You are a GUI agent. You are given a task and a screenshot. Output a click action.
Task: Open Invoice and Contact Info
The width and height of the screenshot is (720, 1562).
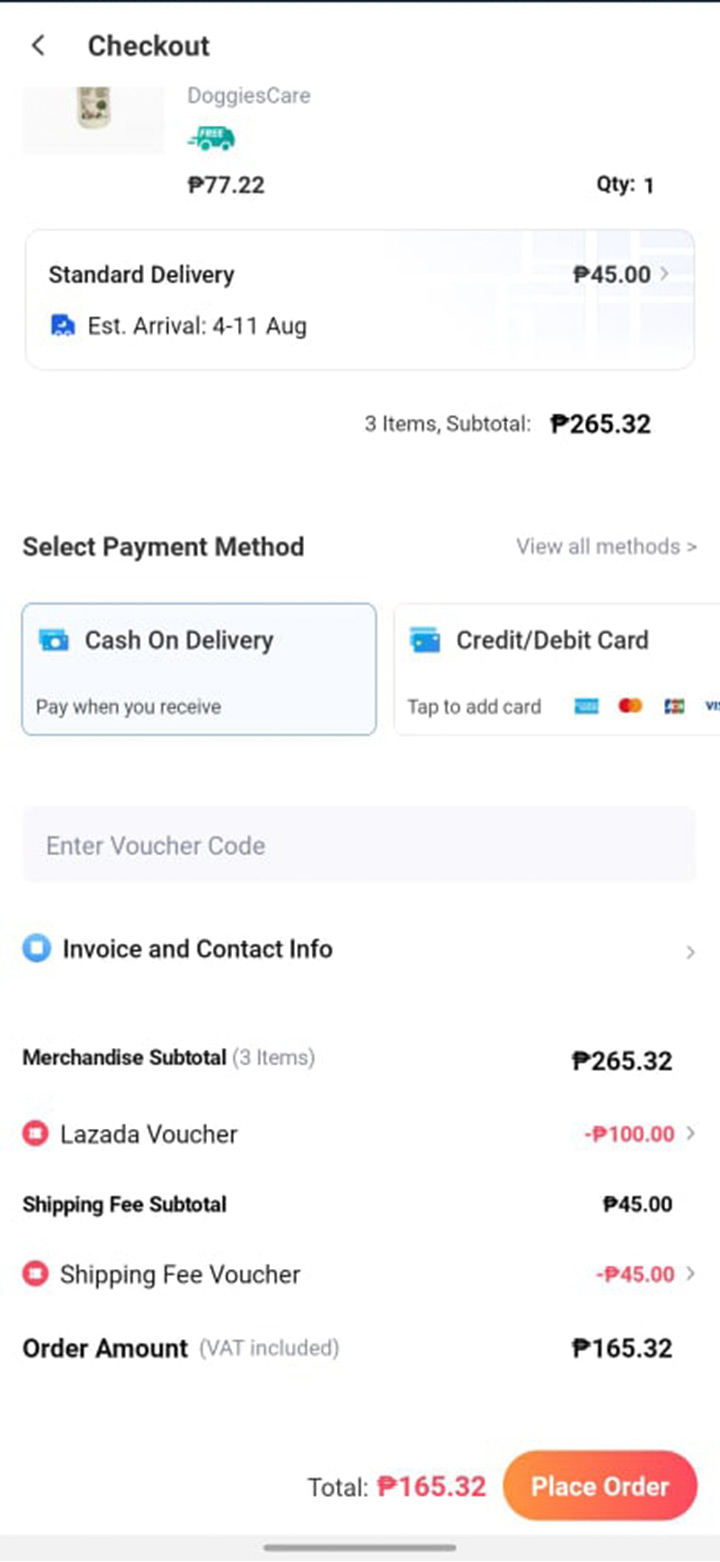point(360,949)
